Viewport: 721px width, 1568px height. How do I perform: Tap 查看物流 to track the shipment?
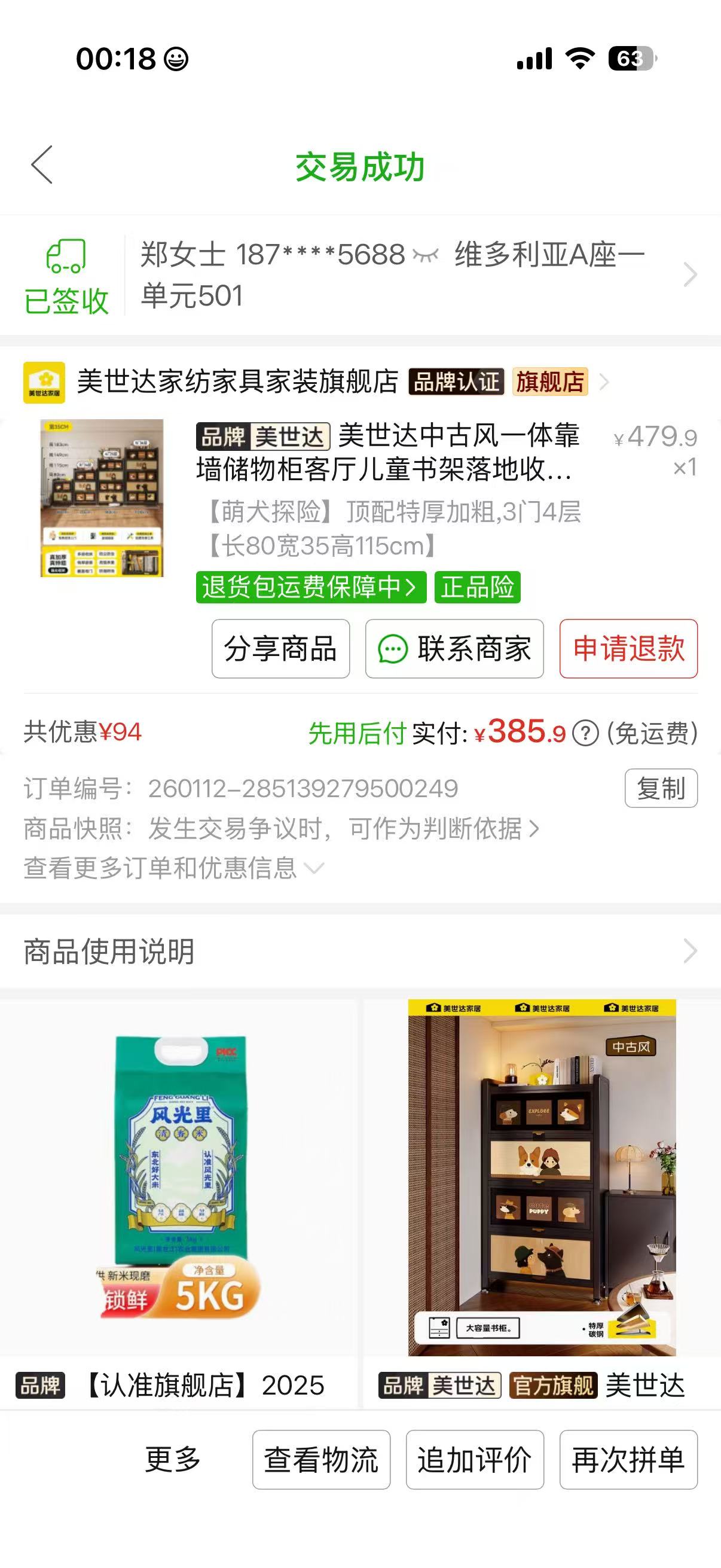click(321, 1460)
